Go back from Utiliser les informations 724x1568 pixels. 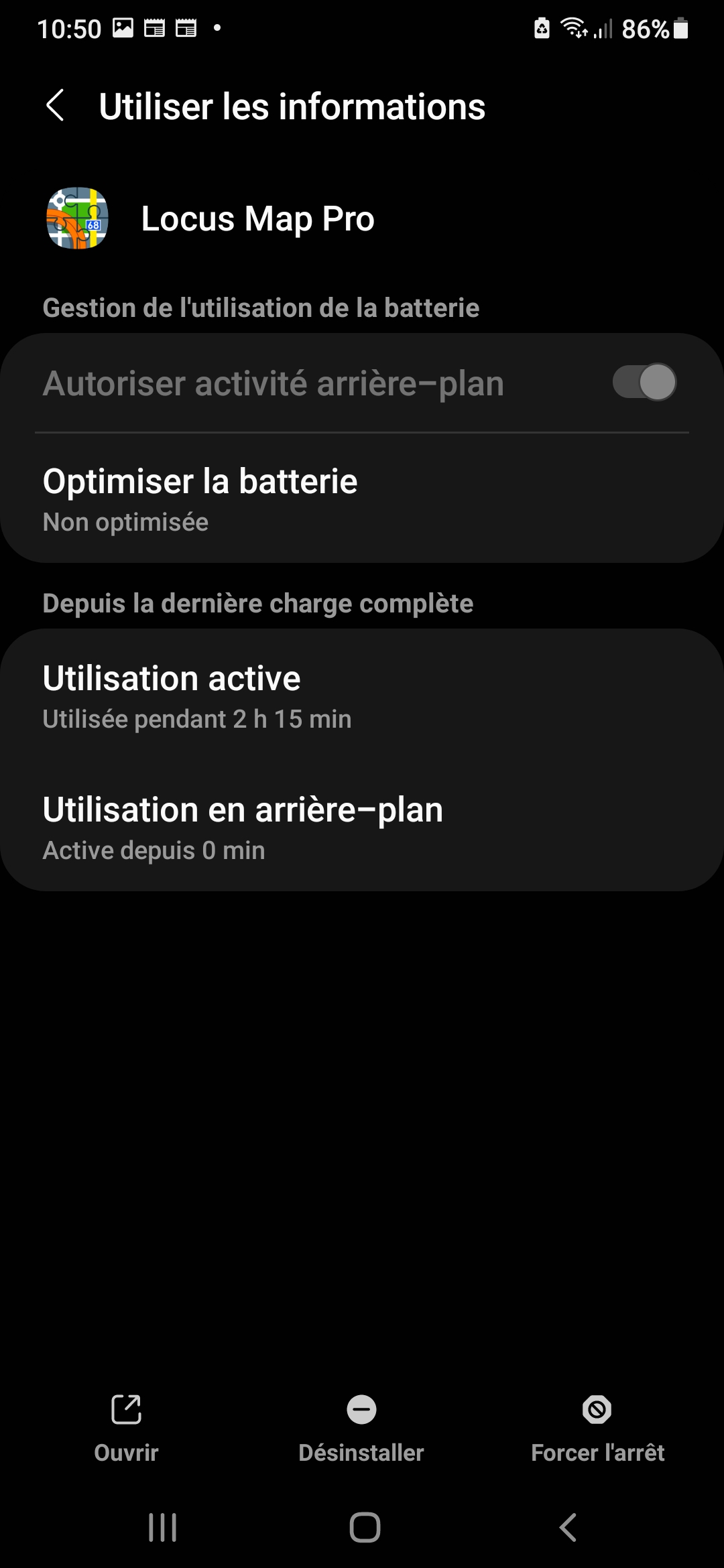tap(55, 106)
